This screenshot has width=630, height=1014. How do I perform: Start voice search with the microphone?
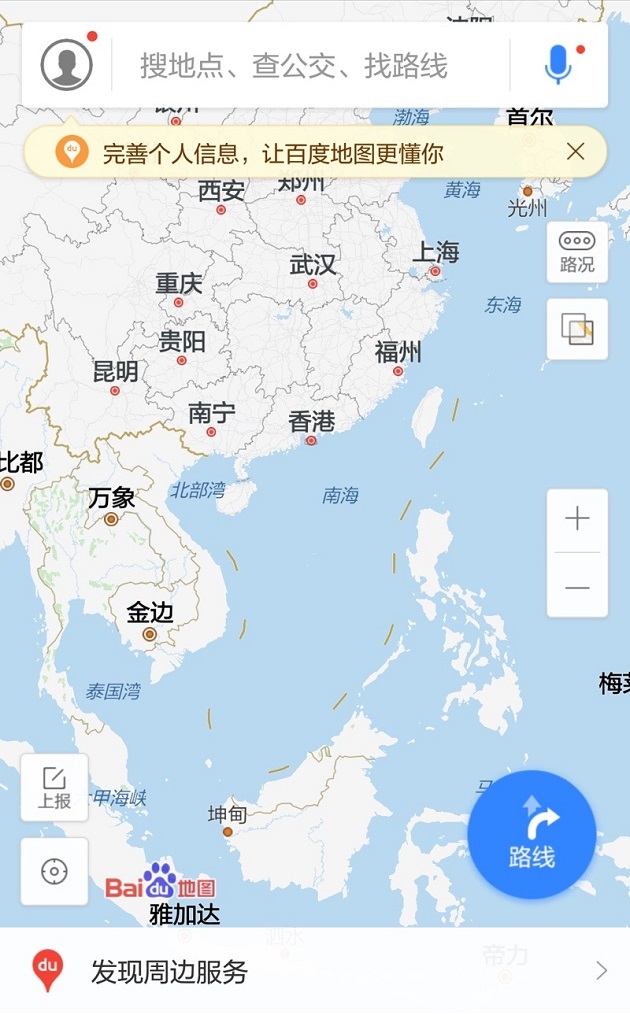click(558, 65)
